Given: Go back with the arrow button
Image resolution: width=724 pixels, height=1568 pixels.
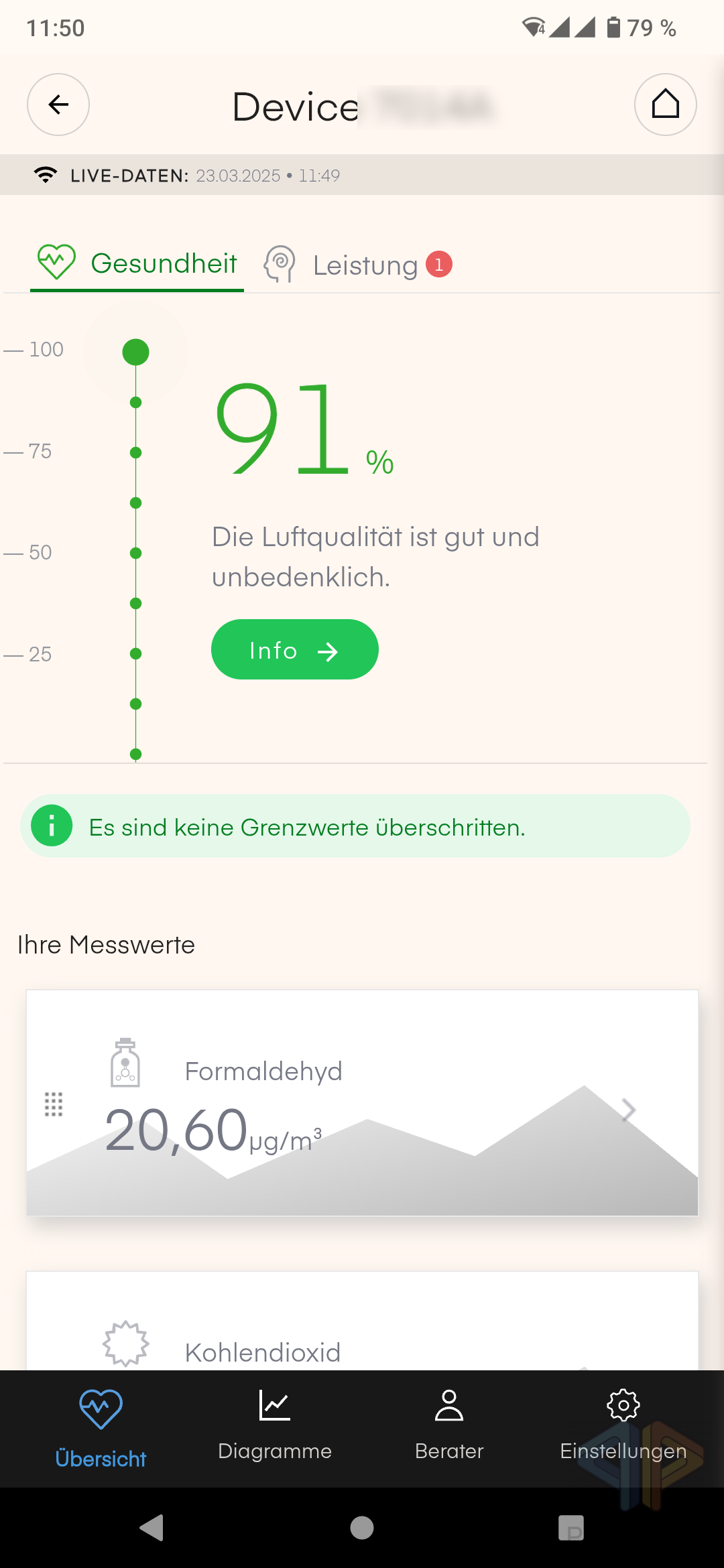Looking at the screenshot, I should point(58,105).
